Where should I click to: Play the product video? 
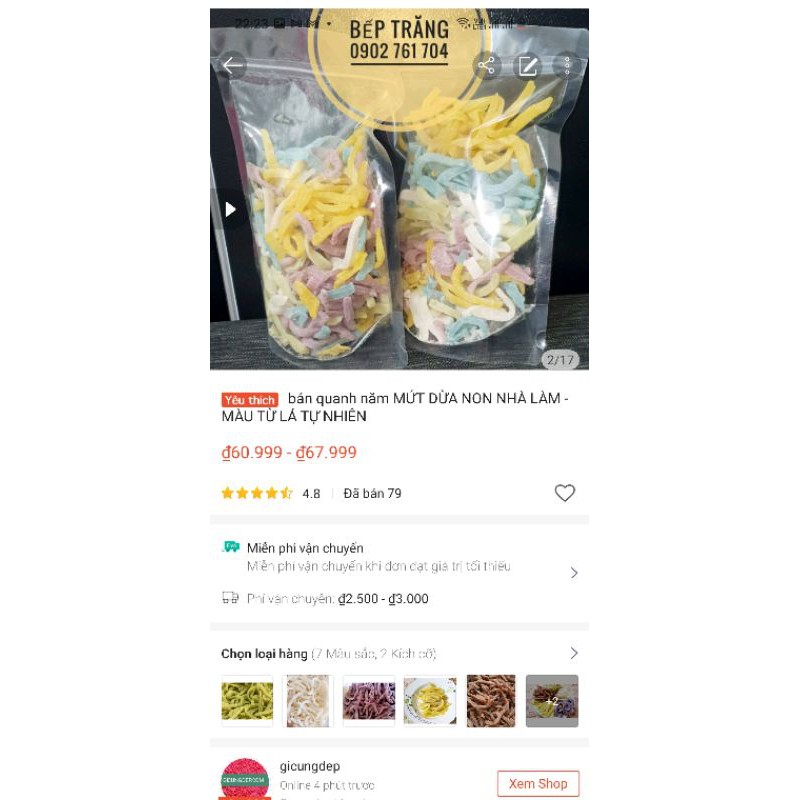click(x=230, y=209)
